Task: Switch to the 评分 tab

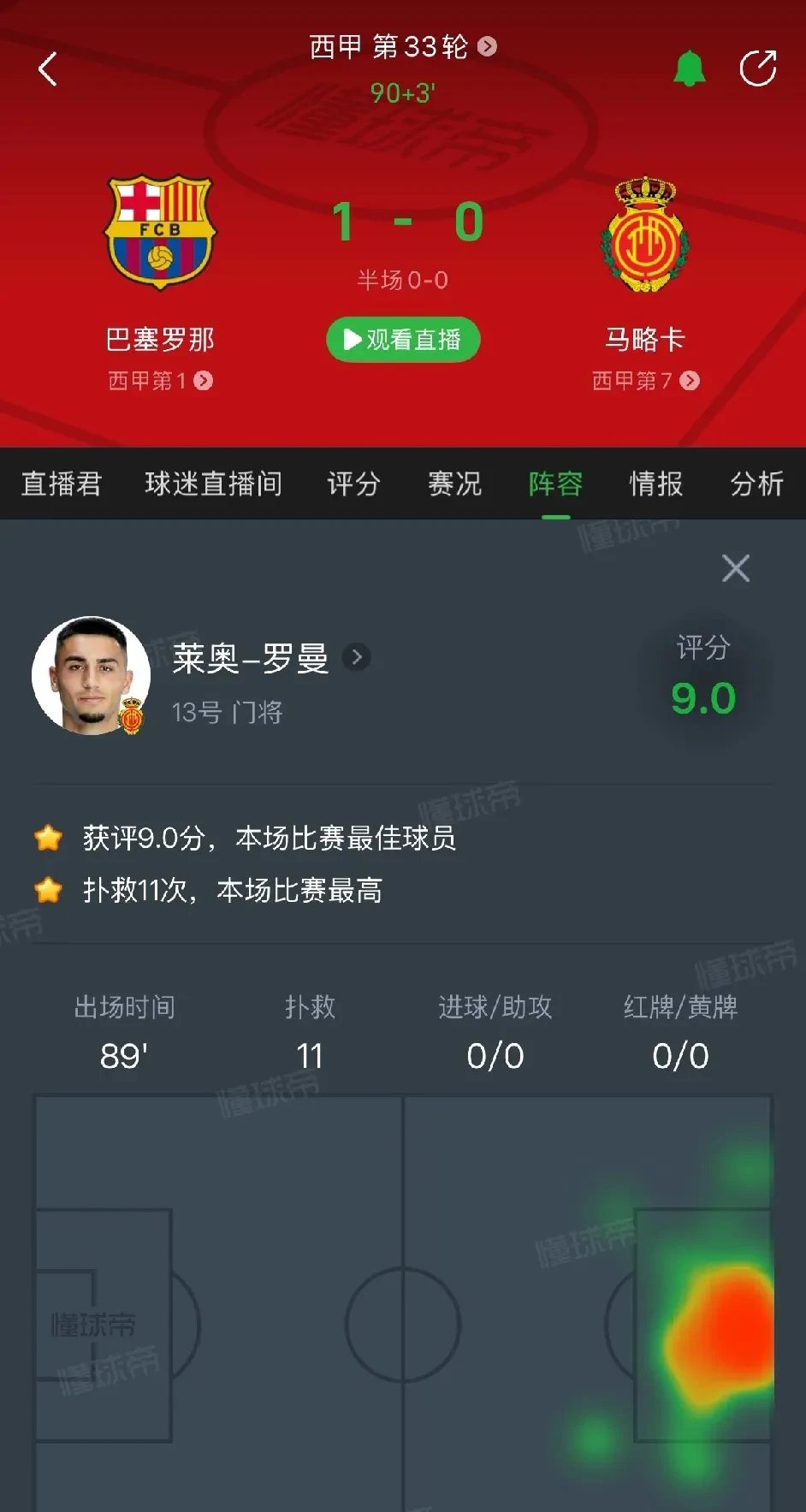Action: coord(353,484)
